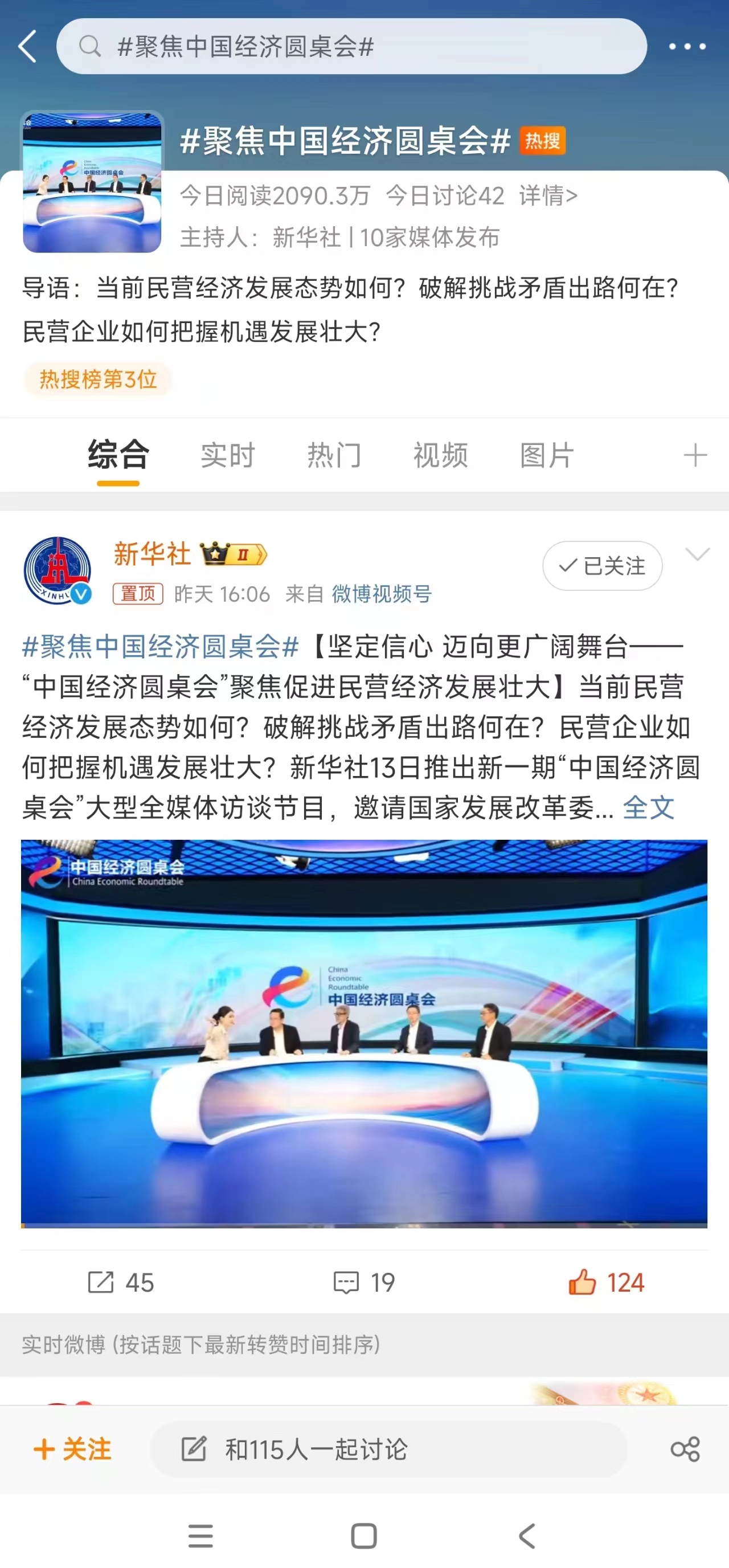
Task: Share the topic via bottom share icon
Action: pyautogui.click(x=685, y=1449)
